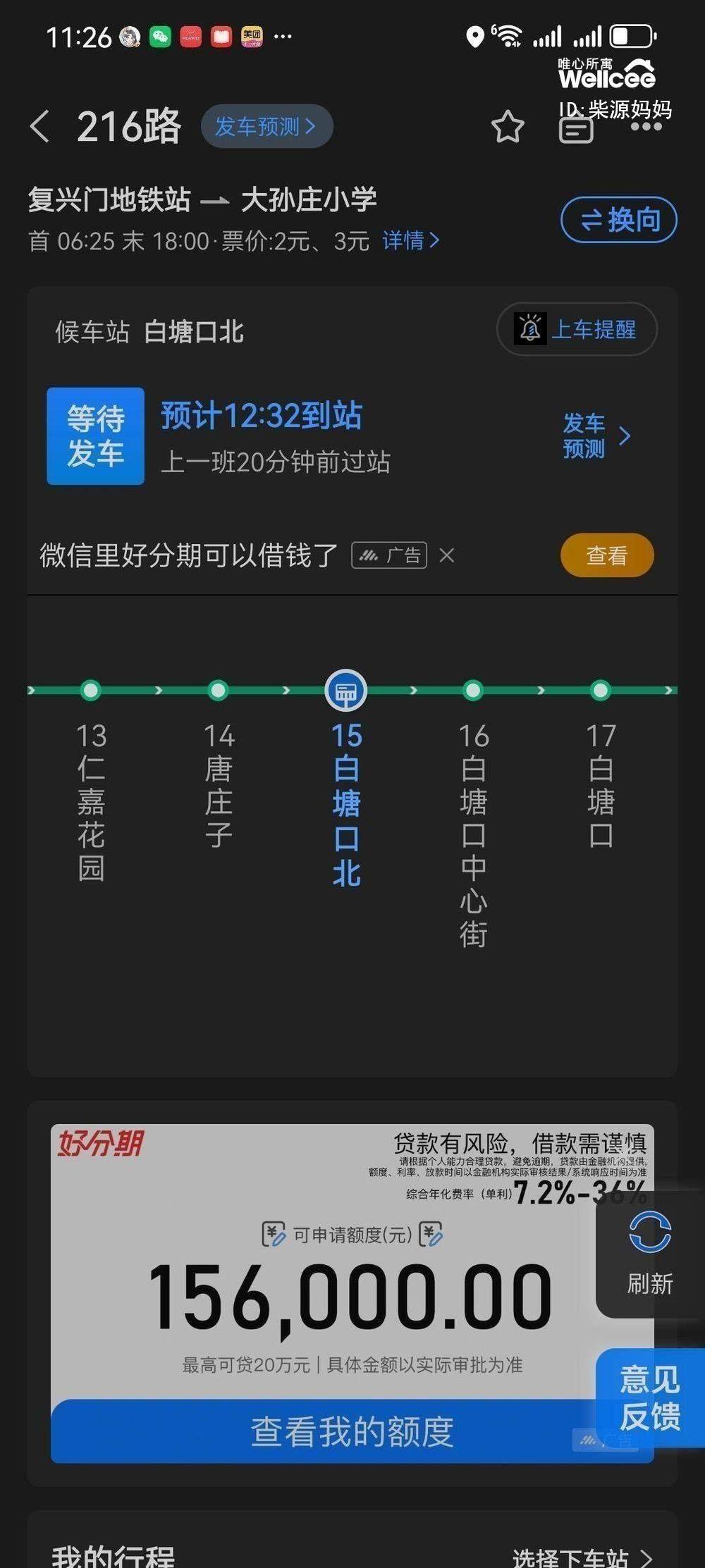Screen dimensions: 705x1568
Task: Open 发车预测 next to the arrival estimate
Action: pos(596,436)
